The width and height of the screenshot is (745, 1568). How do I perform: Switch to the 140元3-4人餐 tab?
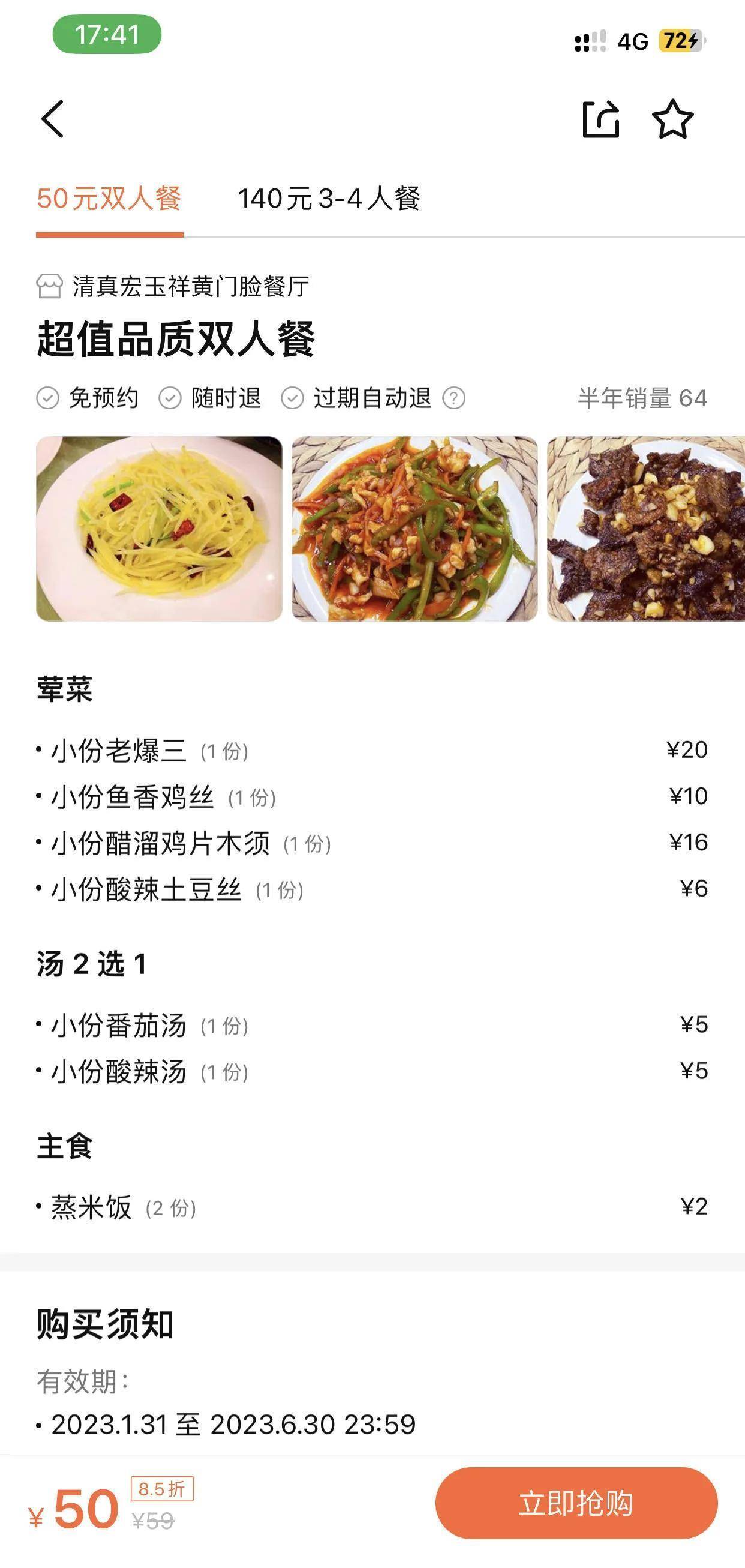(329, 199)
